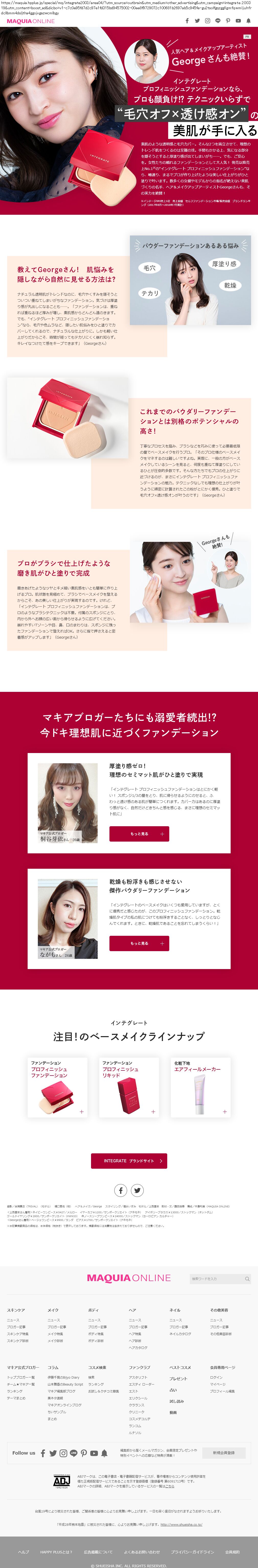Open MAQUIA's Instagram from the header

tap(207, 21)
